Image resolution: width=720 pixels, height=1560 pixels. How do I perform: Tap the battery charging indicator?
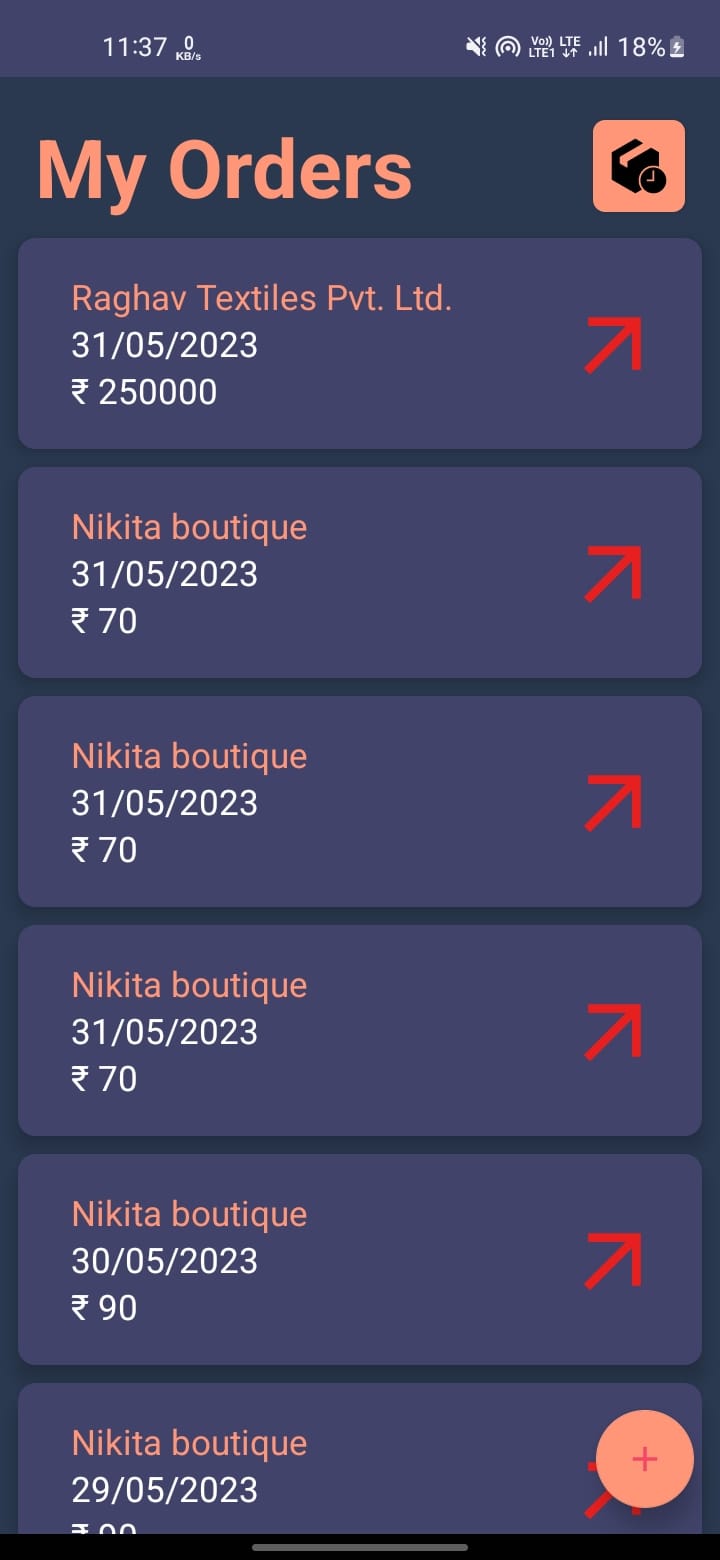pos(676,45)
